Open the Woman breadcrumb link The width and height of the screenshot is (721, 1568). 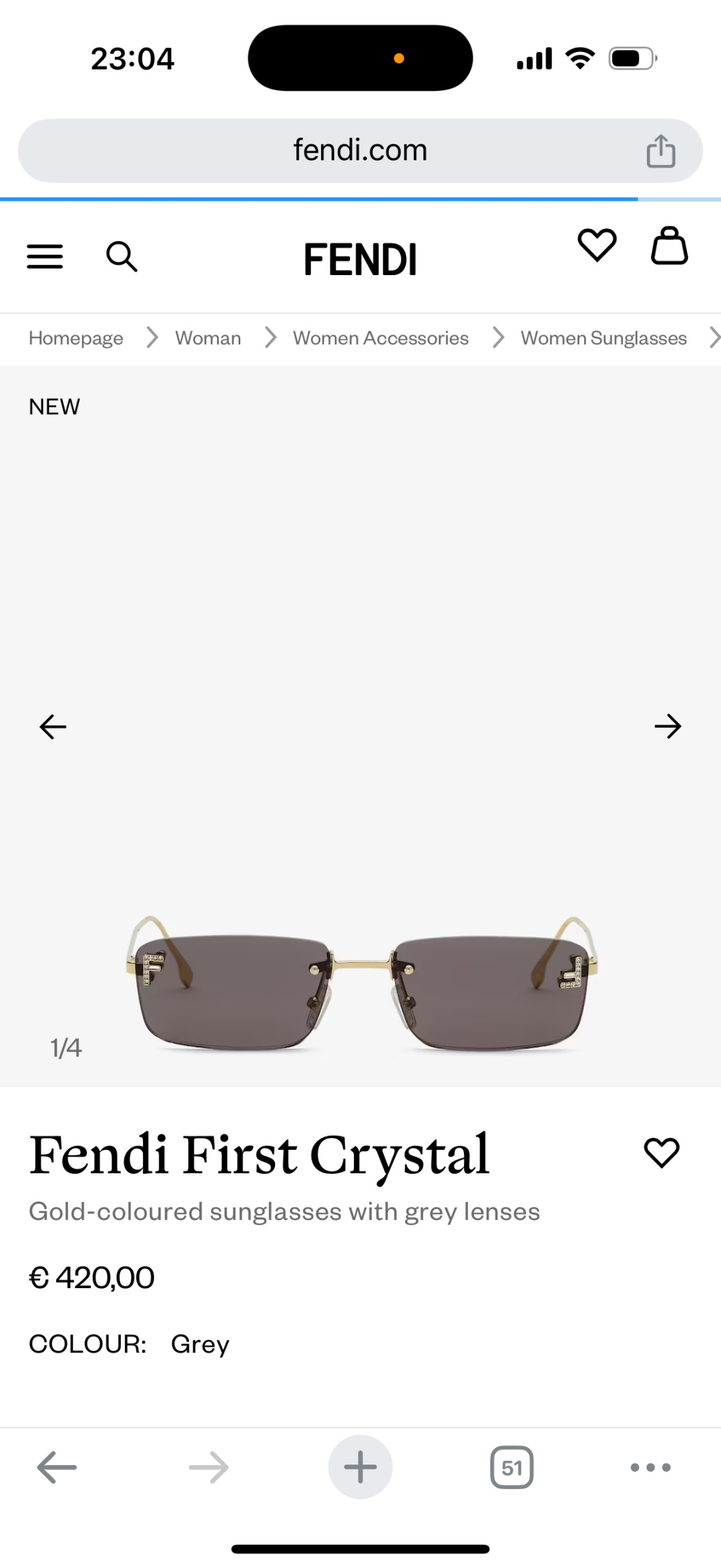(208, 338)
